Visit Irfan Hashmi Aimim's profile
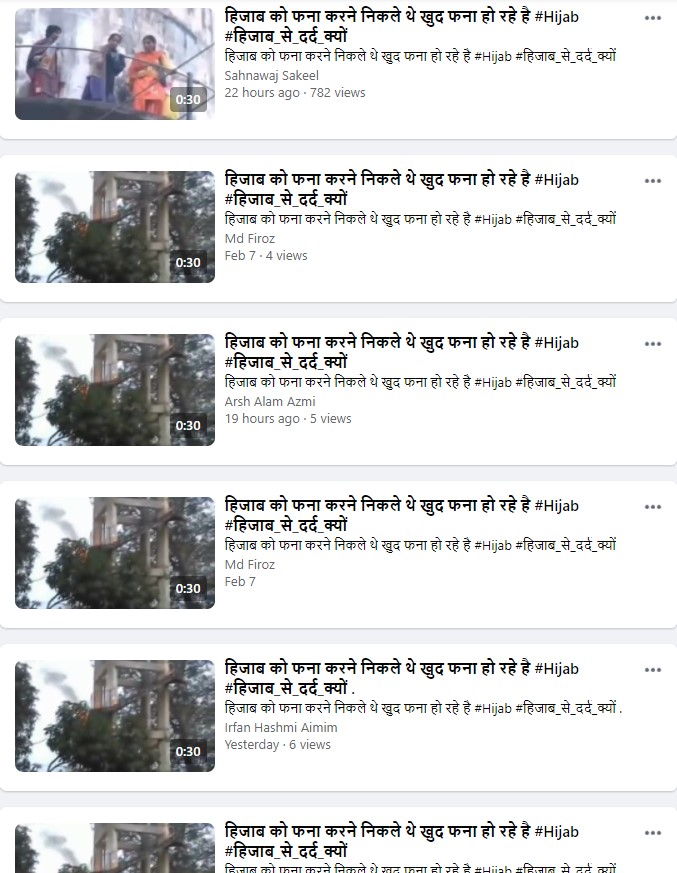Screen dimensions: 677x873 click(281, 727)
